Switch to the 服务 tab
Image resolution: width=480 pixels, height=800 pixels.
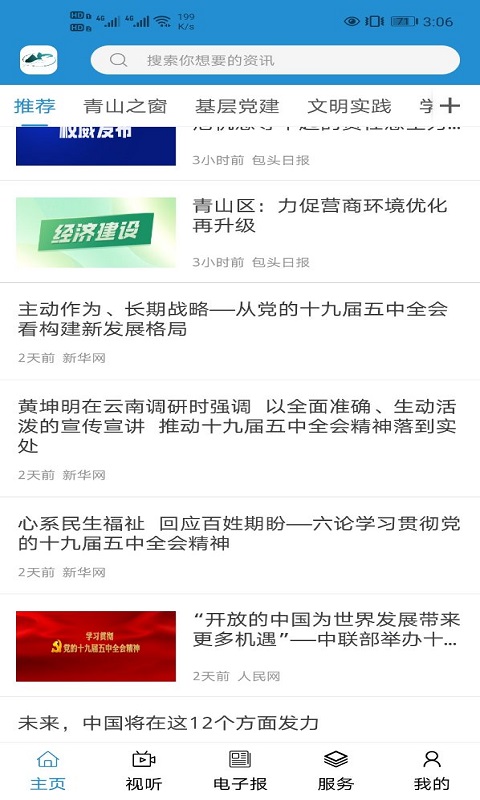pyautogui.click(x=336, y=771)
